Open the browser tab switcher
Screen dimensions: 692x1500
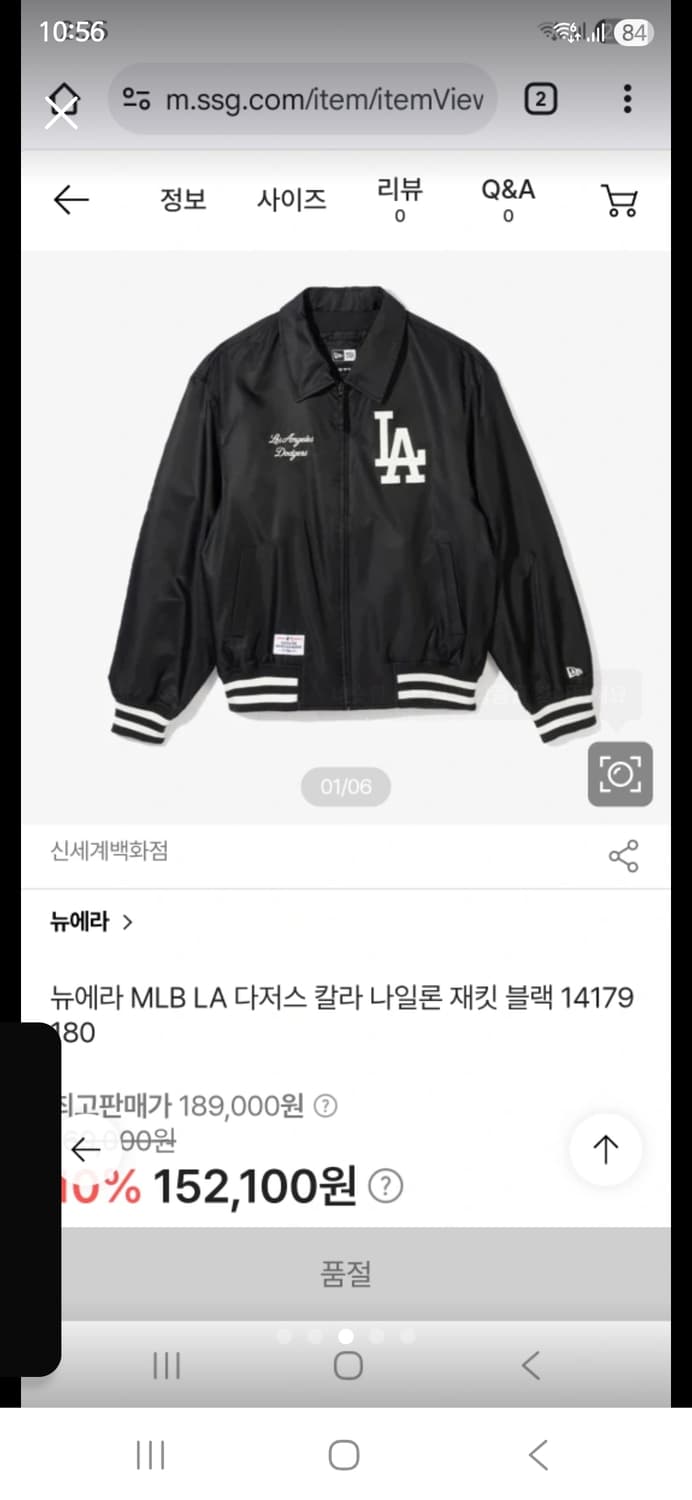pos(540,99)
